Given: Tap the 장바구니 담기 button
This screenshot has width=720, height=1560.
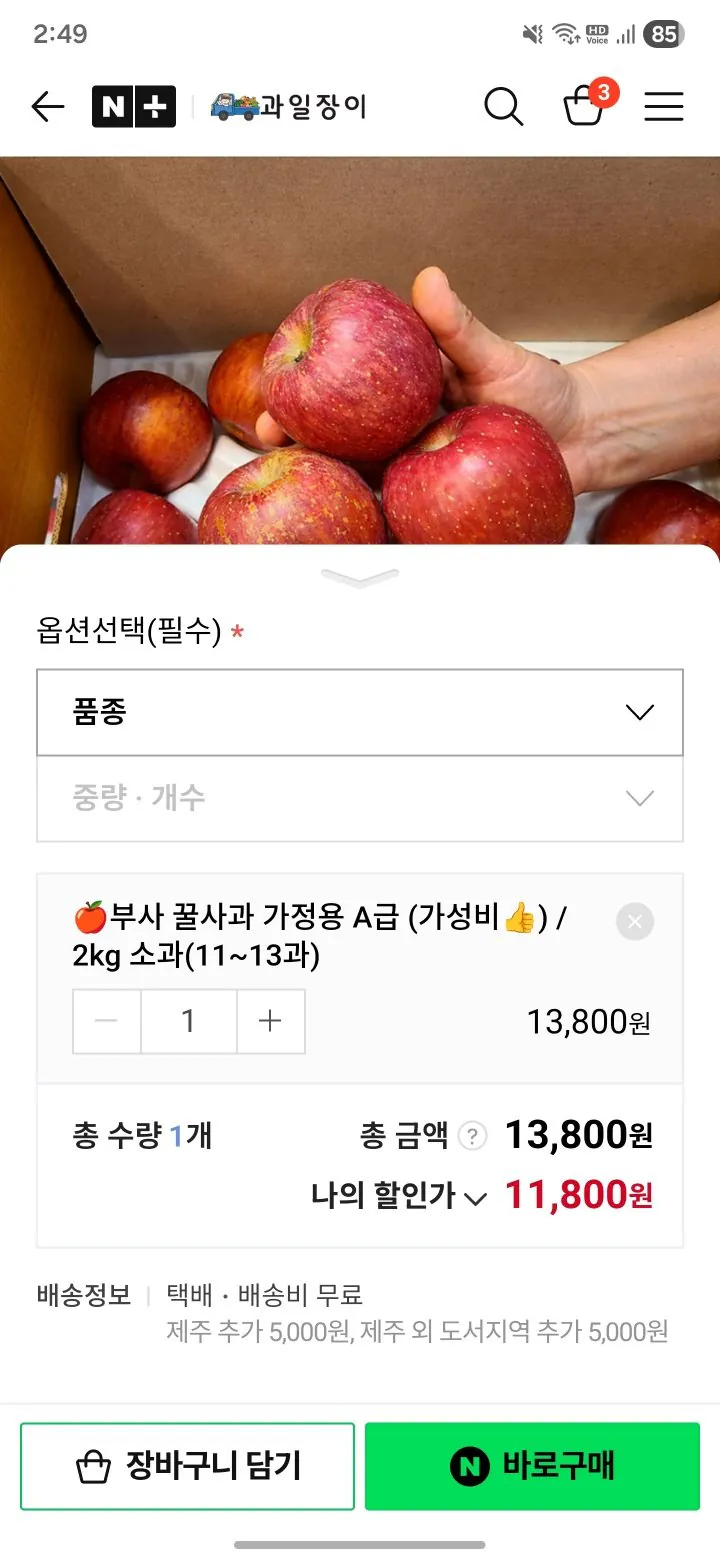Looking at the screenshot, I should point(188,1466).
